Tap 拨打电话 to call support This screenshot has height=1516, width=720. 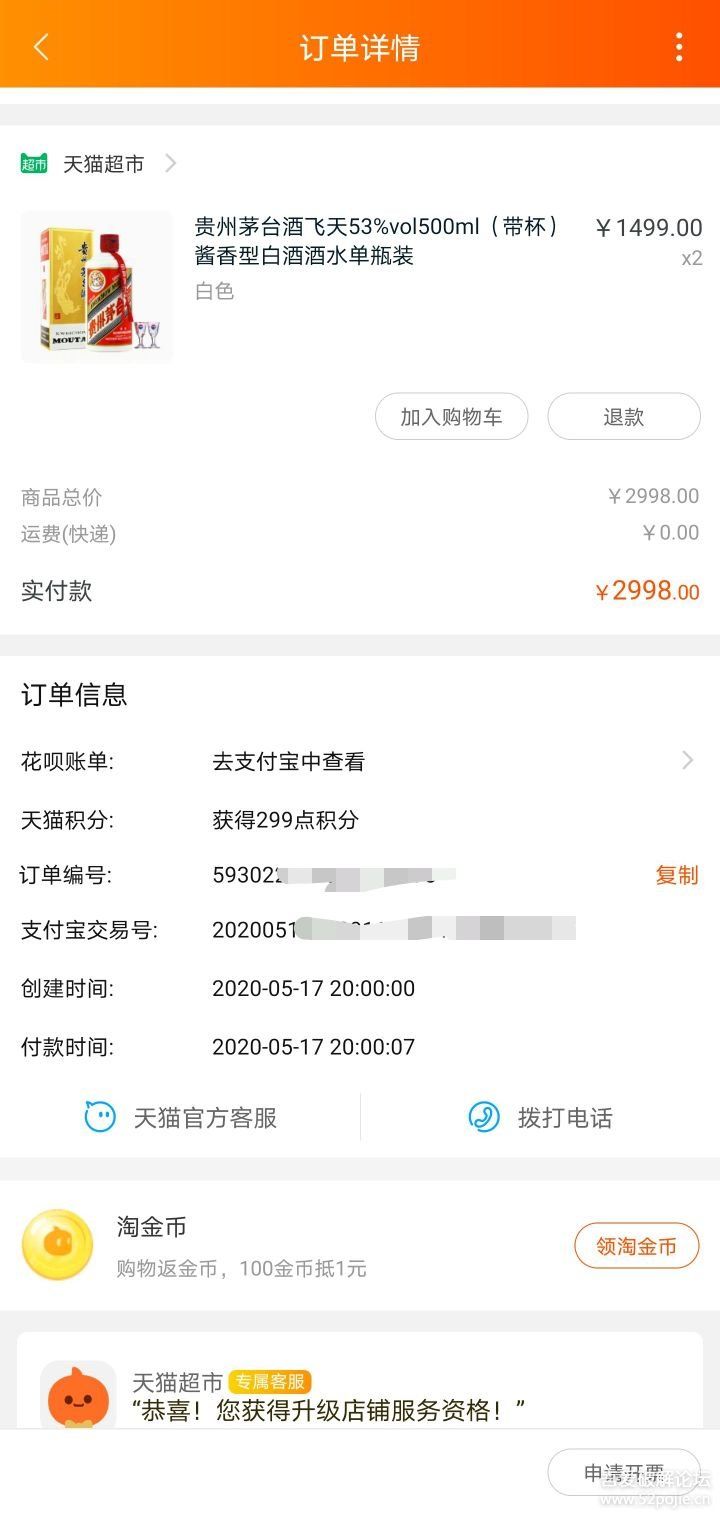(540, 1117)
